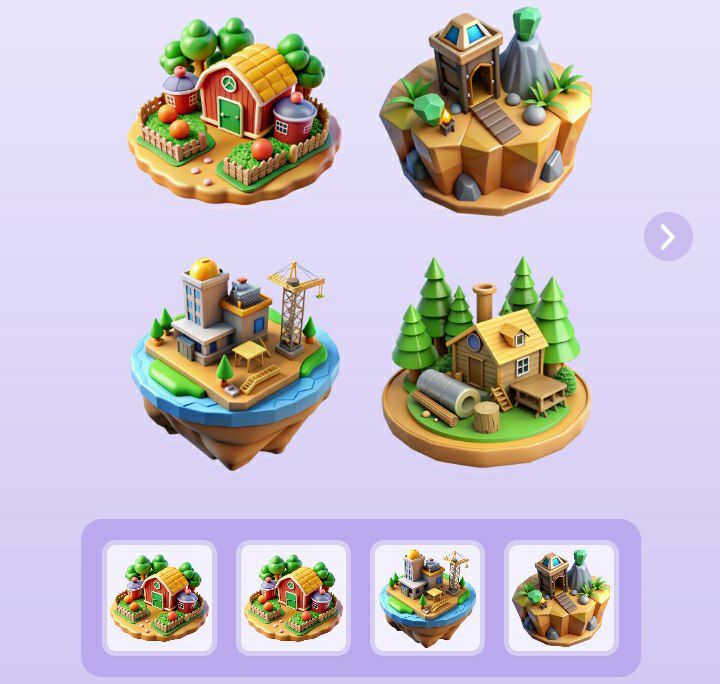Tap the next arrow button
Screen dimensions: 720x684
point(668,237)
